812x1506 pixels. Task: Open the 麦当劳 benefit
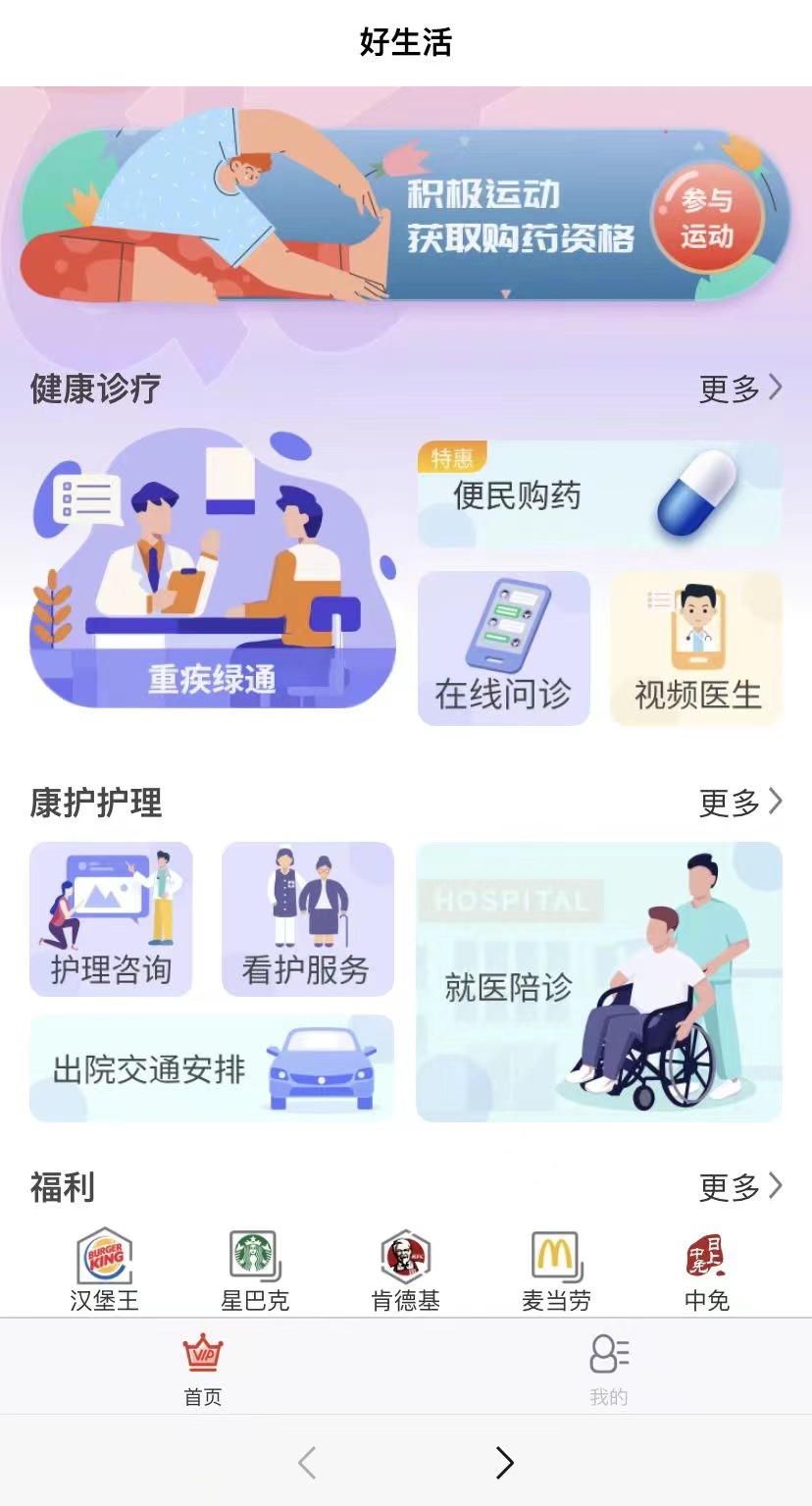556,1271
